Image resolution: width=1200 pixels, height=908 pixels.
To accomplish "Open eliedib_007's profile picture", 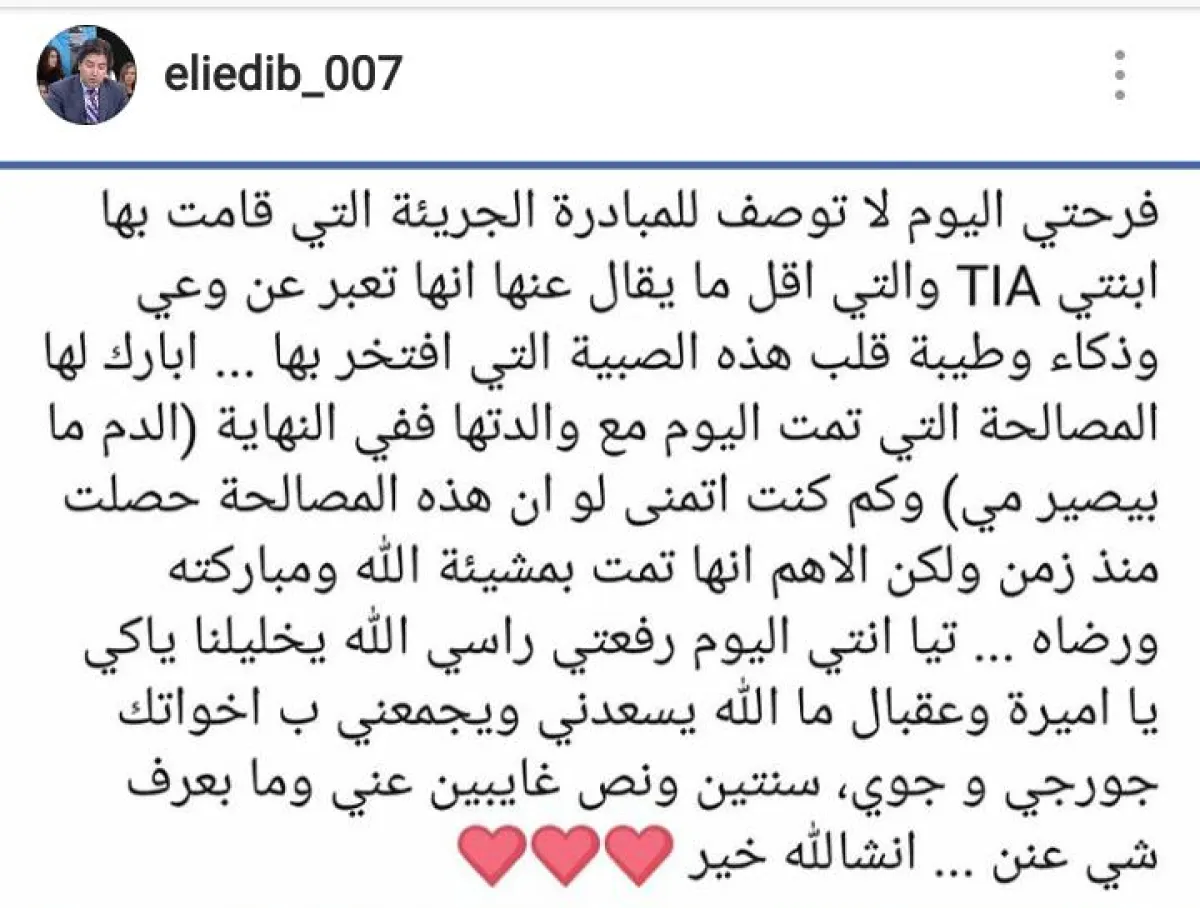I will (85, 75).
